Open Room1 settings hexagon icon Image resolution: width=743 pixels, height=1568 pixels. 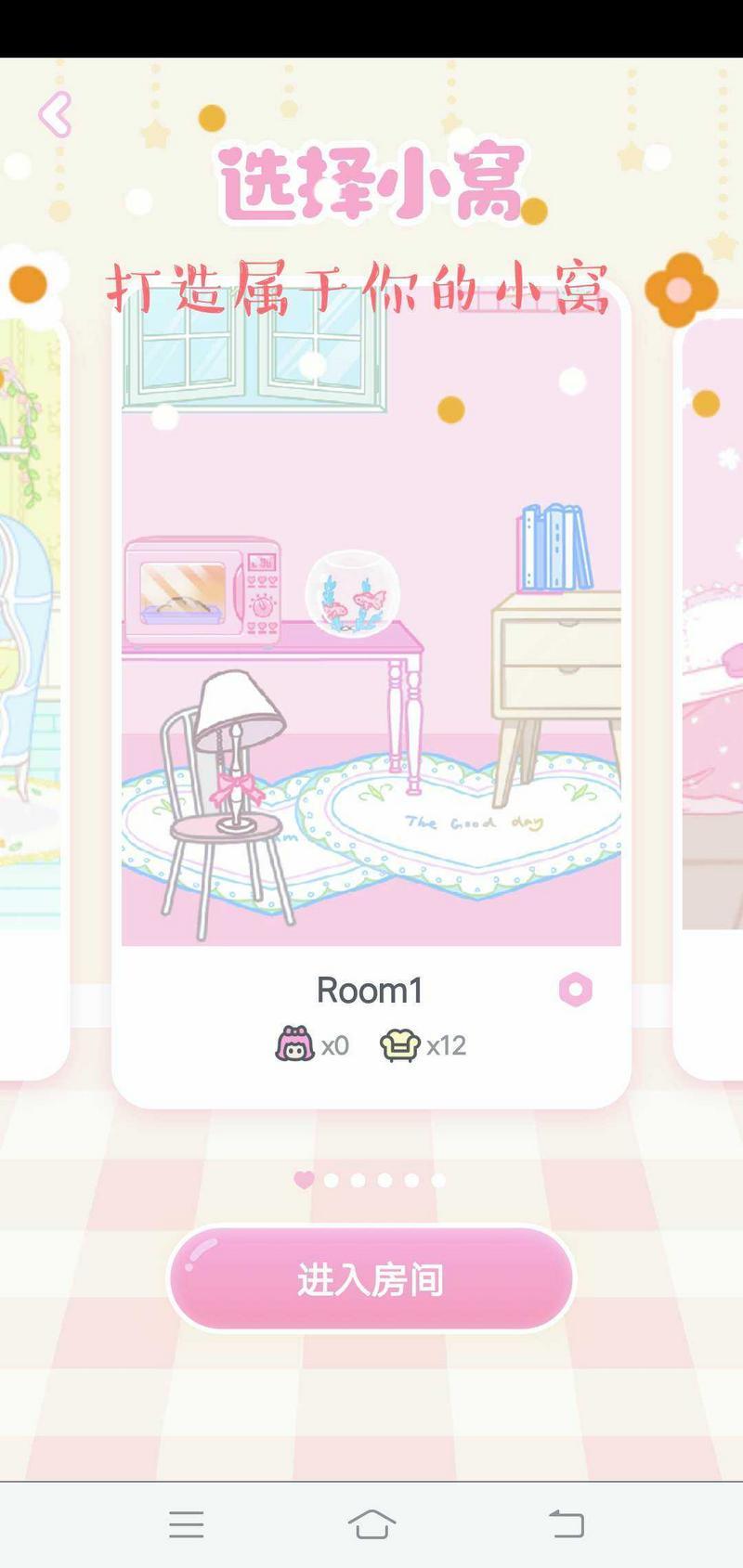[x=575, y=990]
